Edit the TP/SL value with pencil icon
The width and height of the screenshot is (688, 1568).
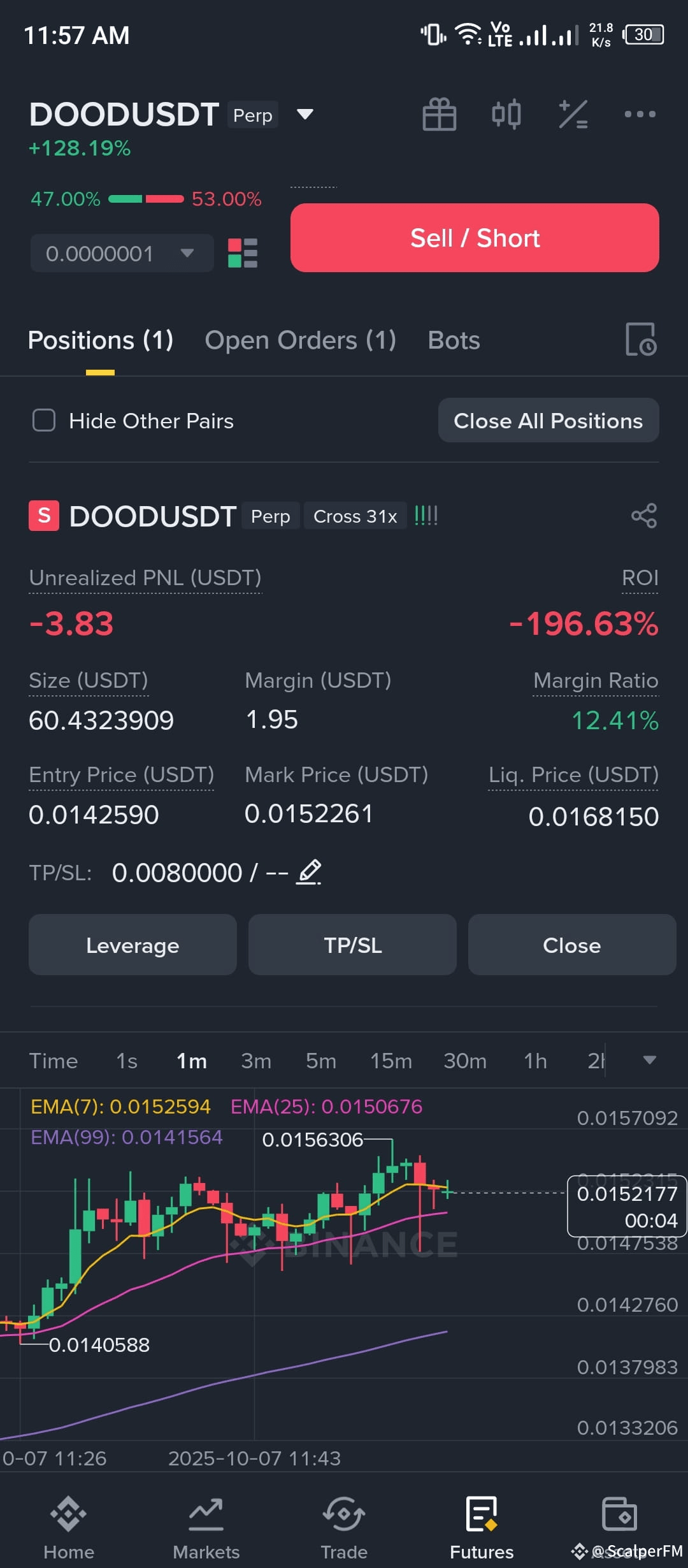coord(309,872)
